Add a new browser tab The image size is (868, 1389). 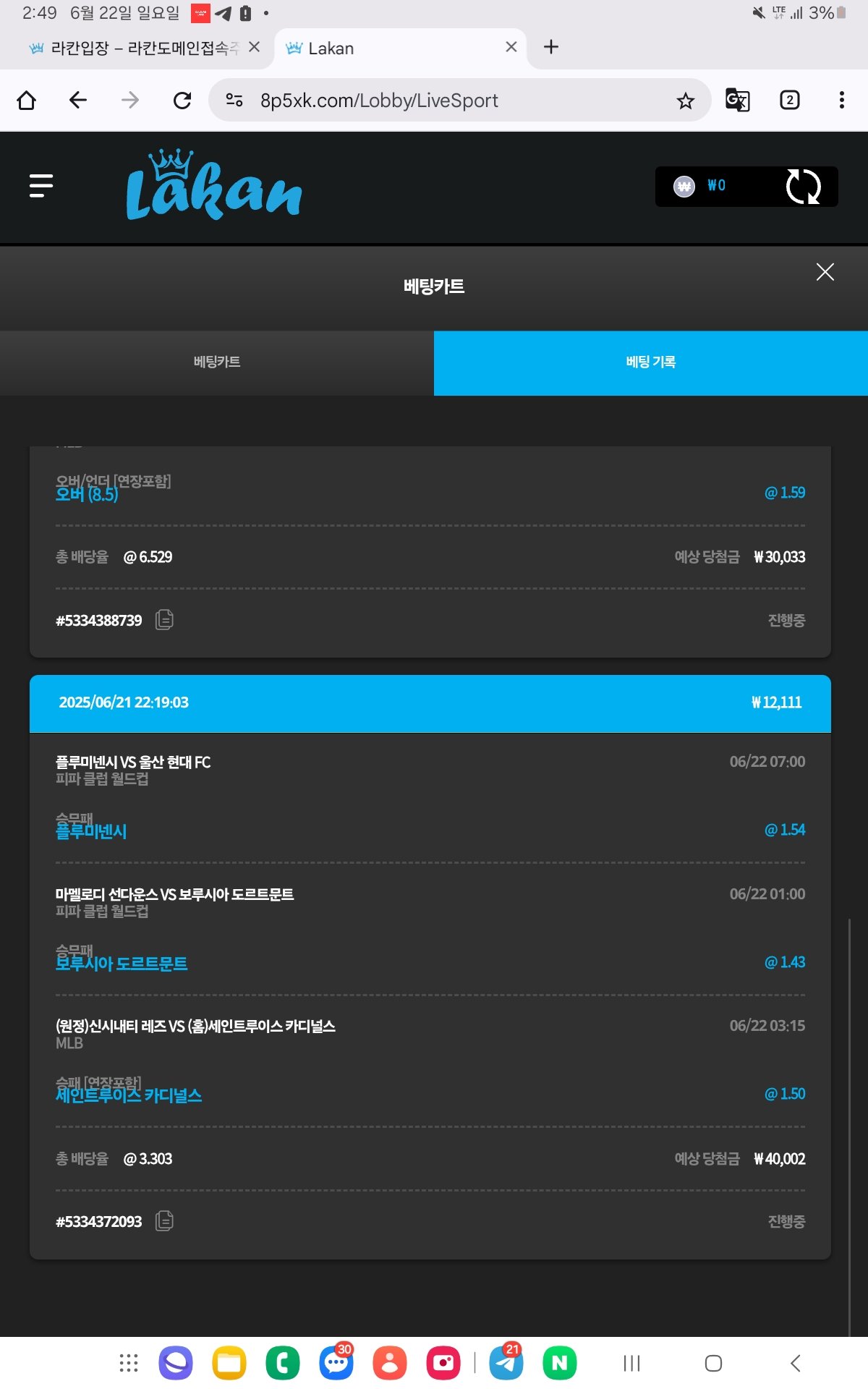(550, 48)
